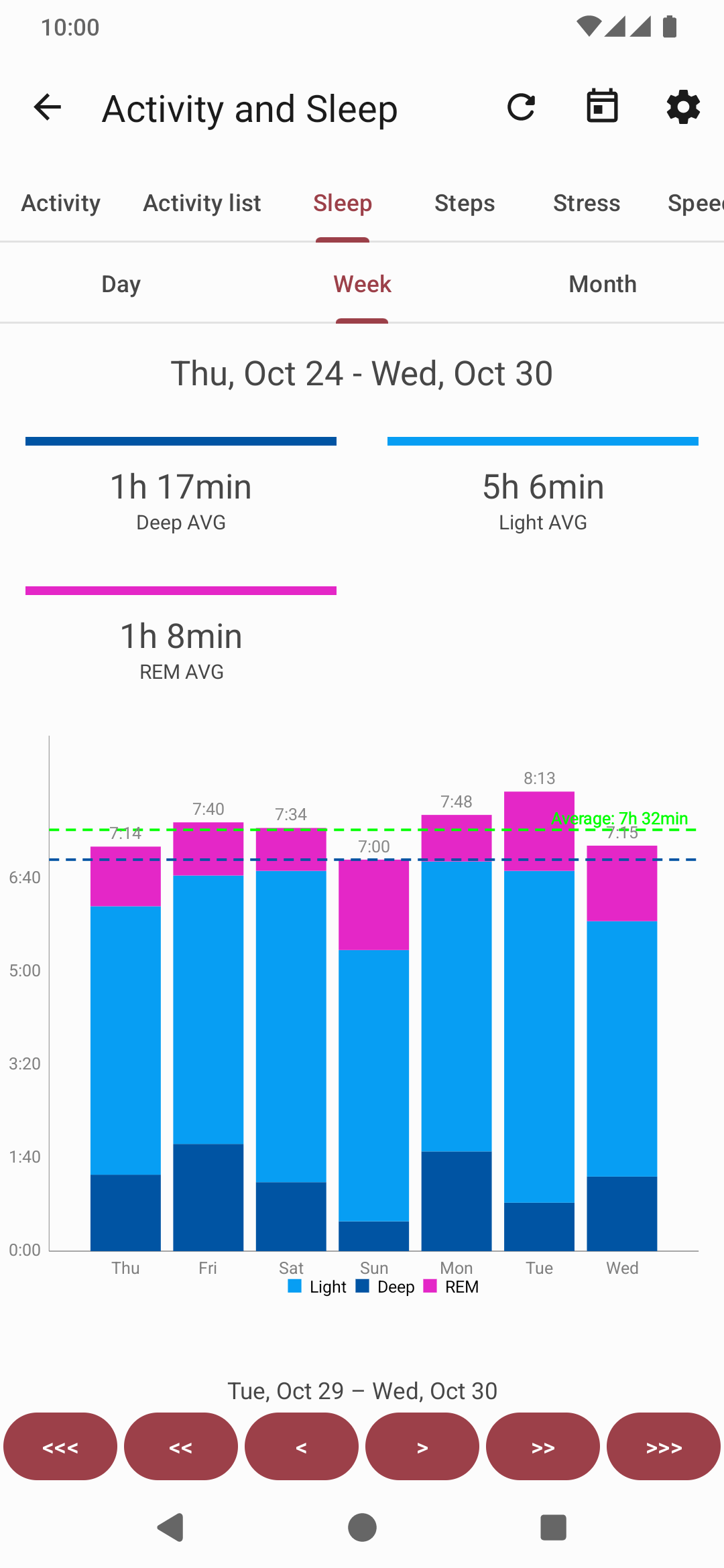
Task: Tap the triple left arrow button
Action: click(x=60, y=1447)
